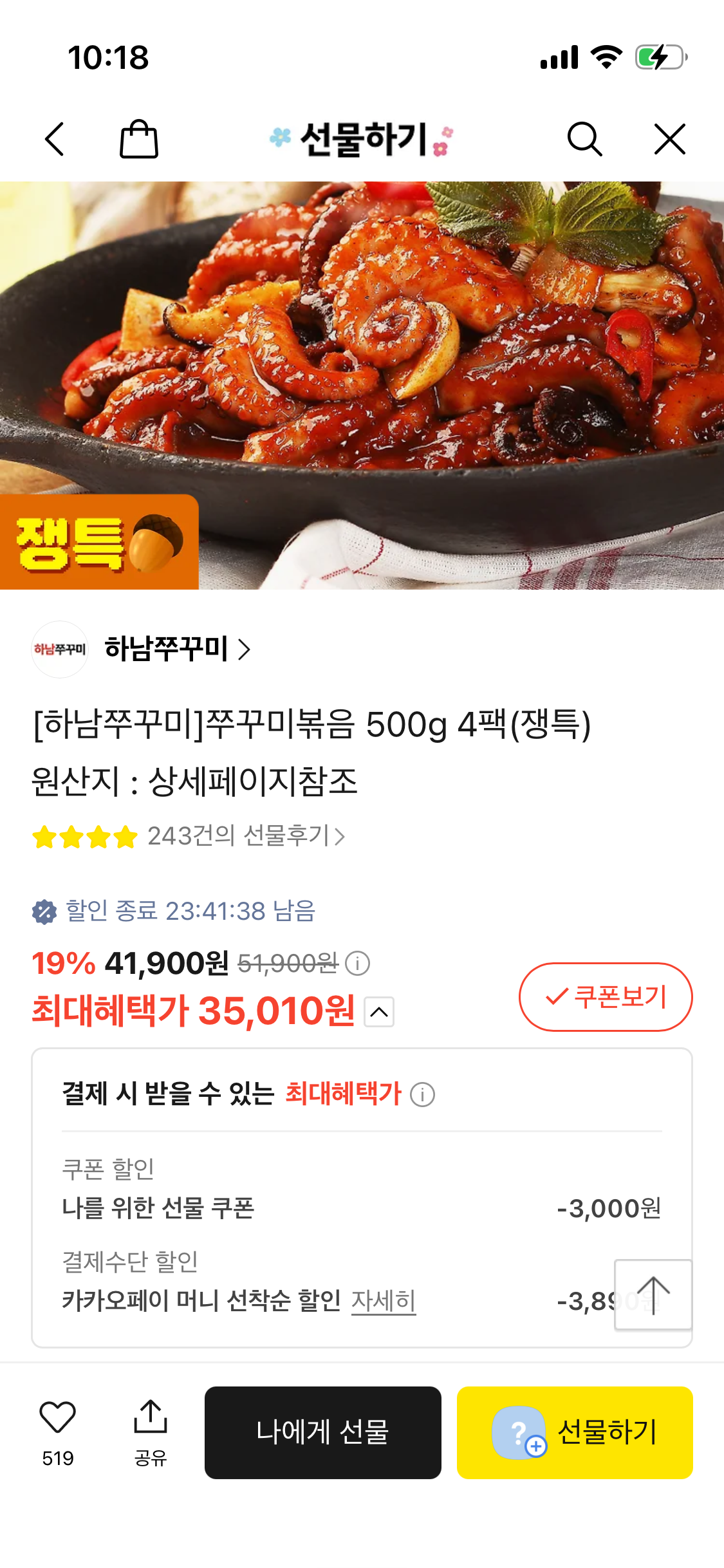
Task: View the 243건의 선물후기 reviews
Action: [238, 836]
